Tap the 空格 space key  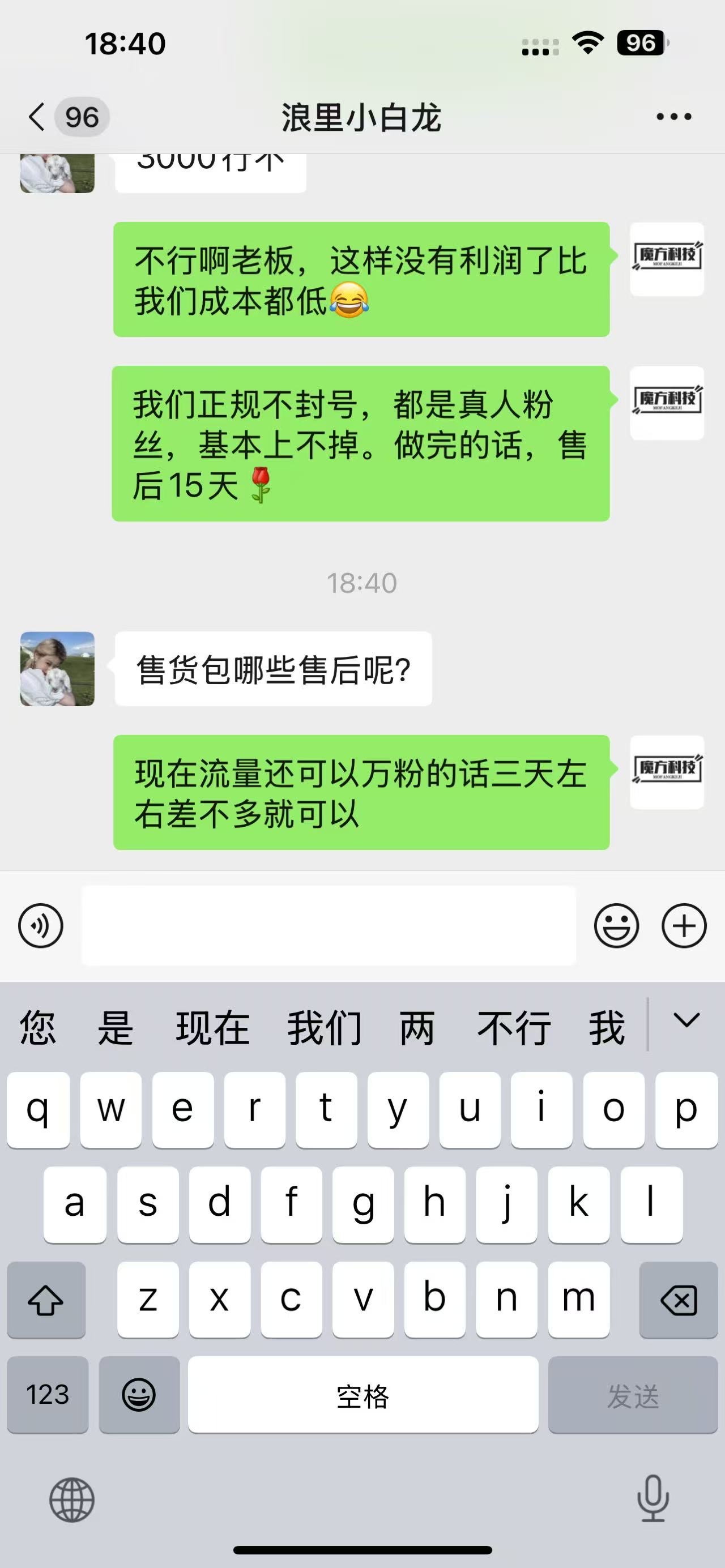(x=363, y=1395)
